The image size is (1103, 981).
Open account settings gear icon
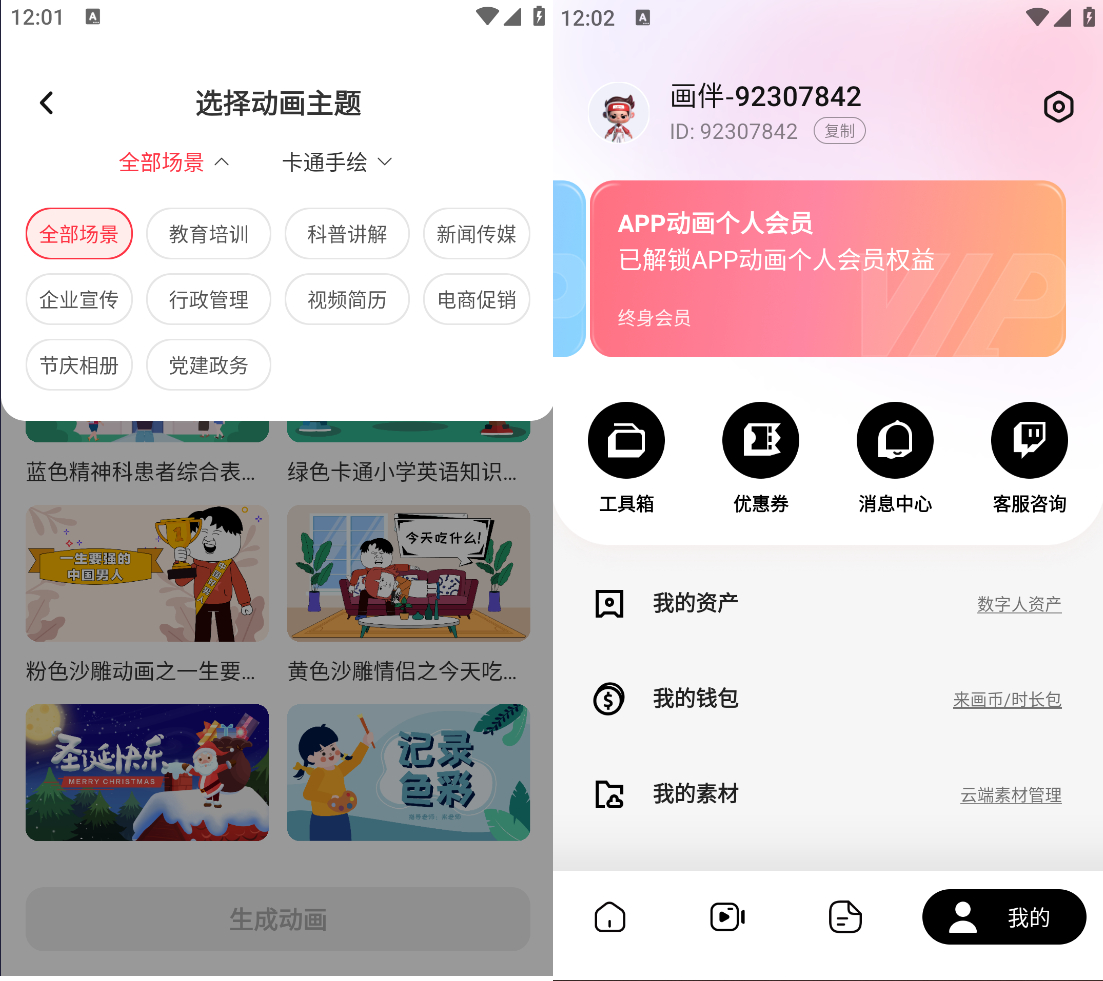point(1058,107)
